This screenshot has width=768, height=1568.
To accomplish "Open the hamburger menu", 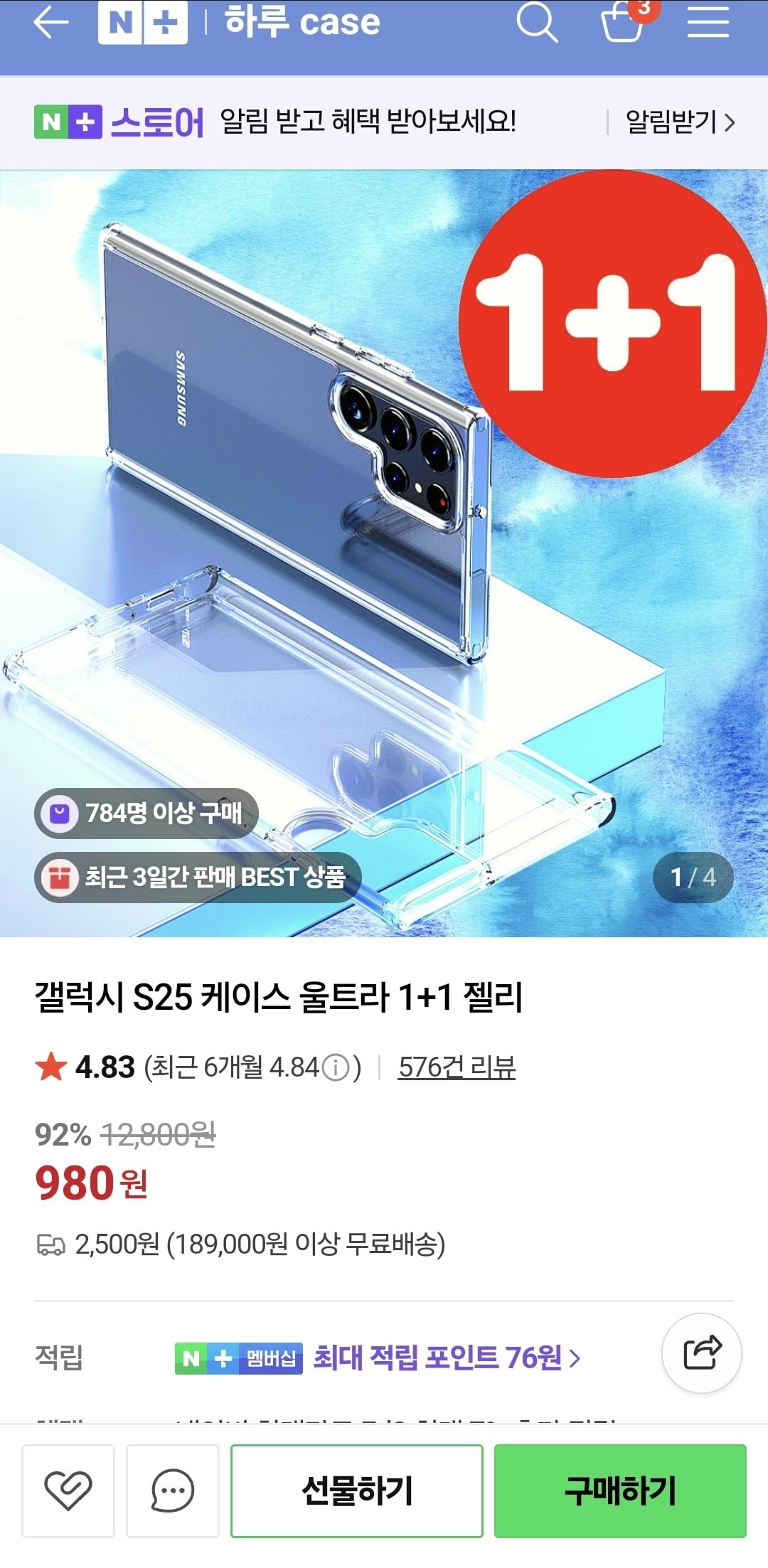I will 708,23.
